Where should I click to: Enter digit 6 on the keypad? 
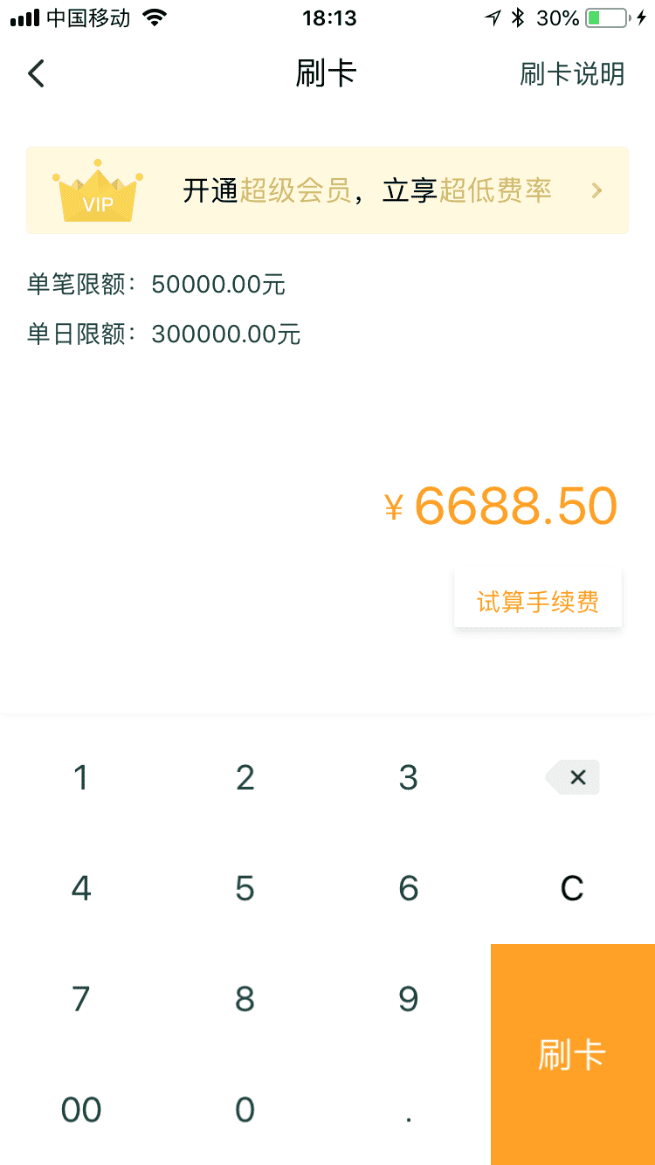pyautogui.click(x=409, y=888)
